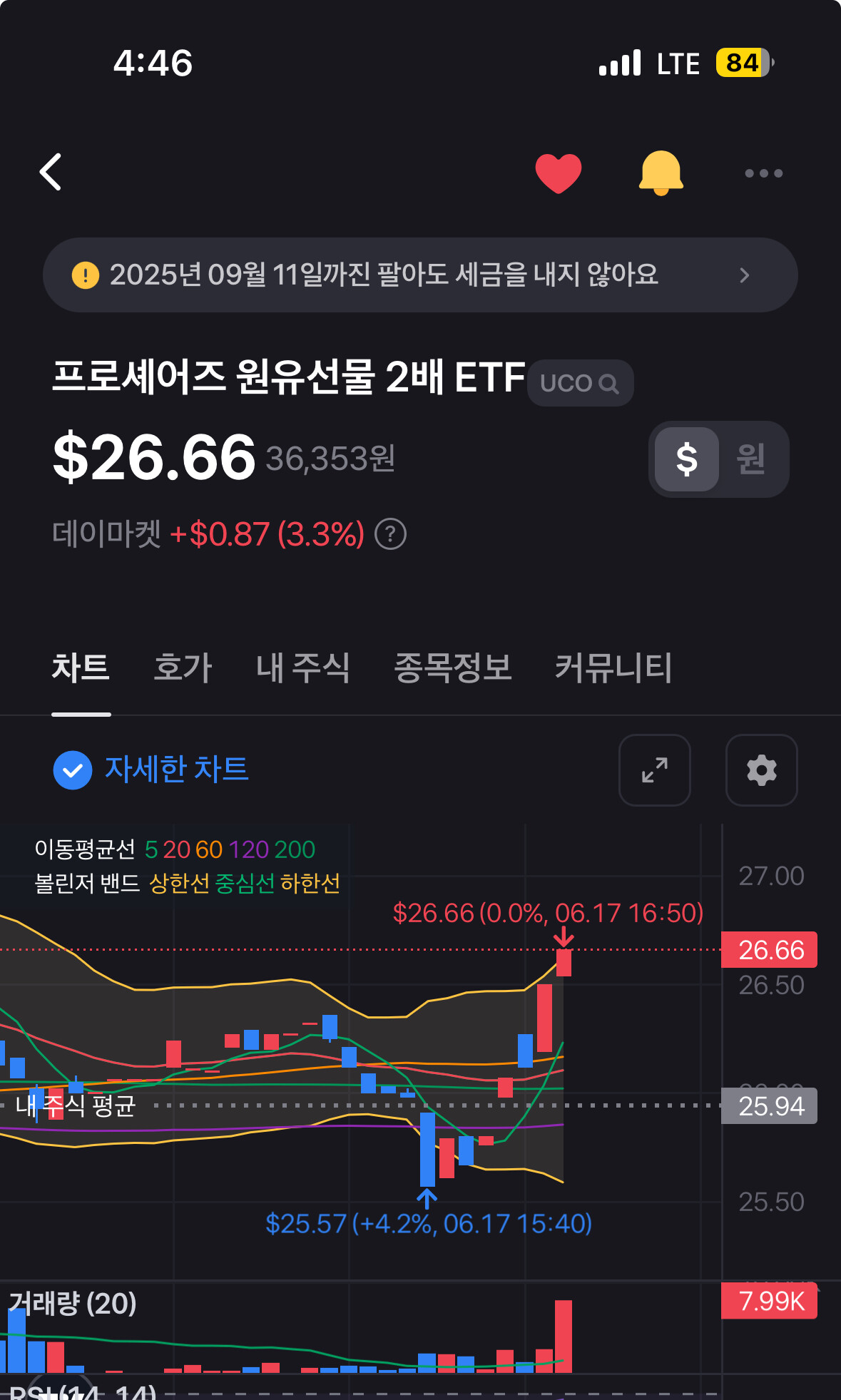This screenshot has width=841, height=1400.
Task: Go back to the previous screen
Action: [51, 172]
